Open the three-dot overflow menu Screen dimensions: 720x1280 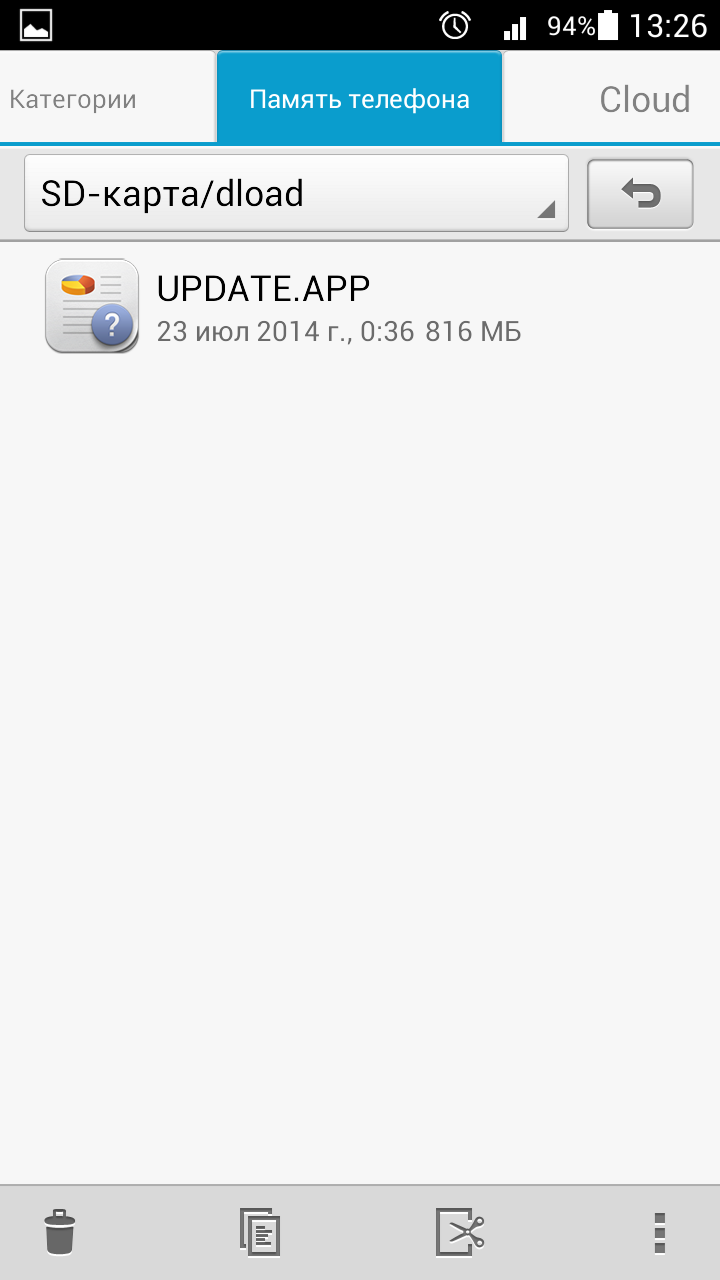(659, 1233)
